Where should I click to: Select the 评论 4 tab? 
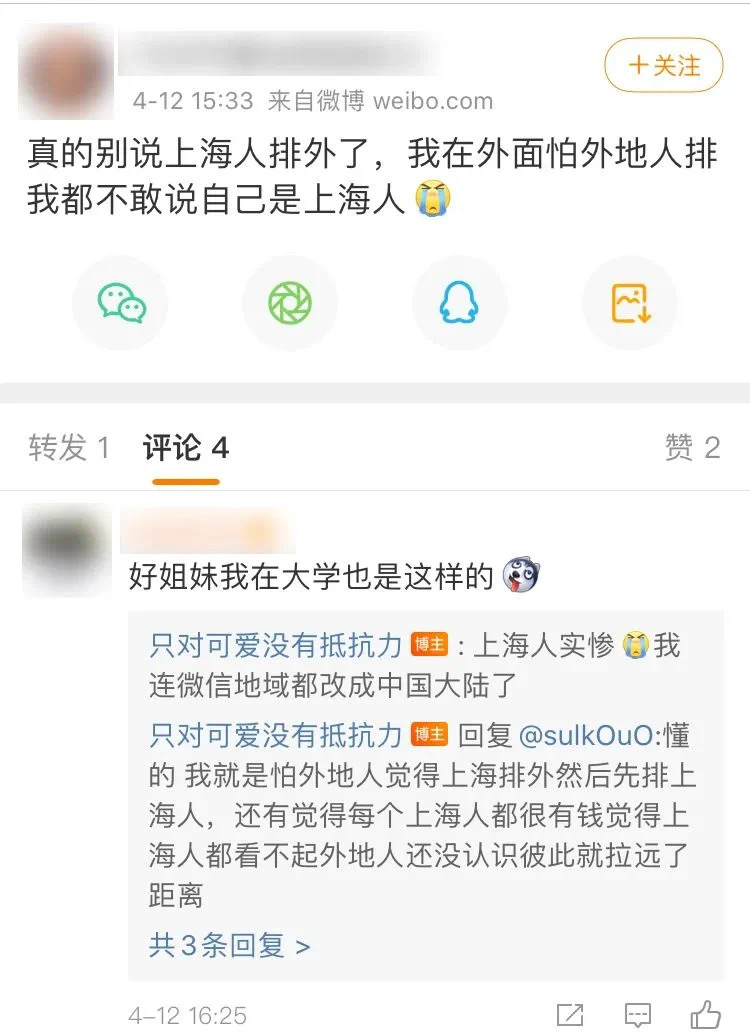tap(186, 448)
